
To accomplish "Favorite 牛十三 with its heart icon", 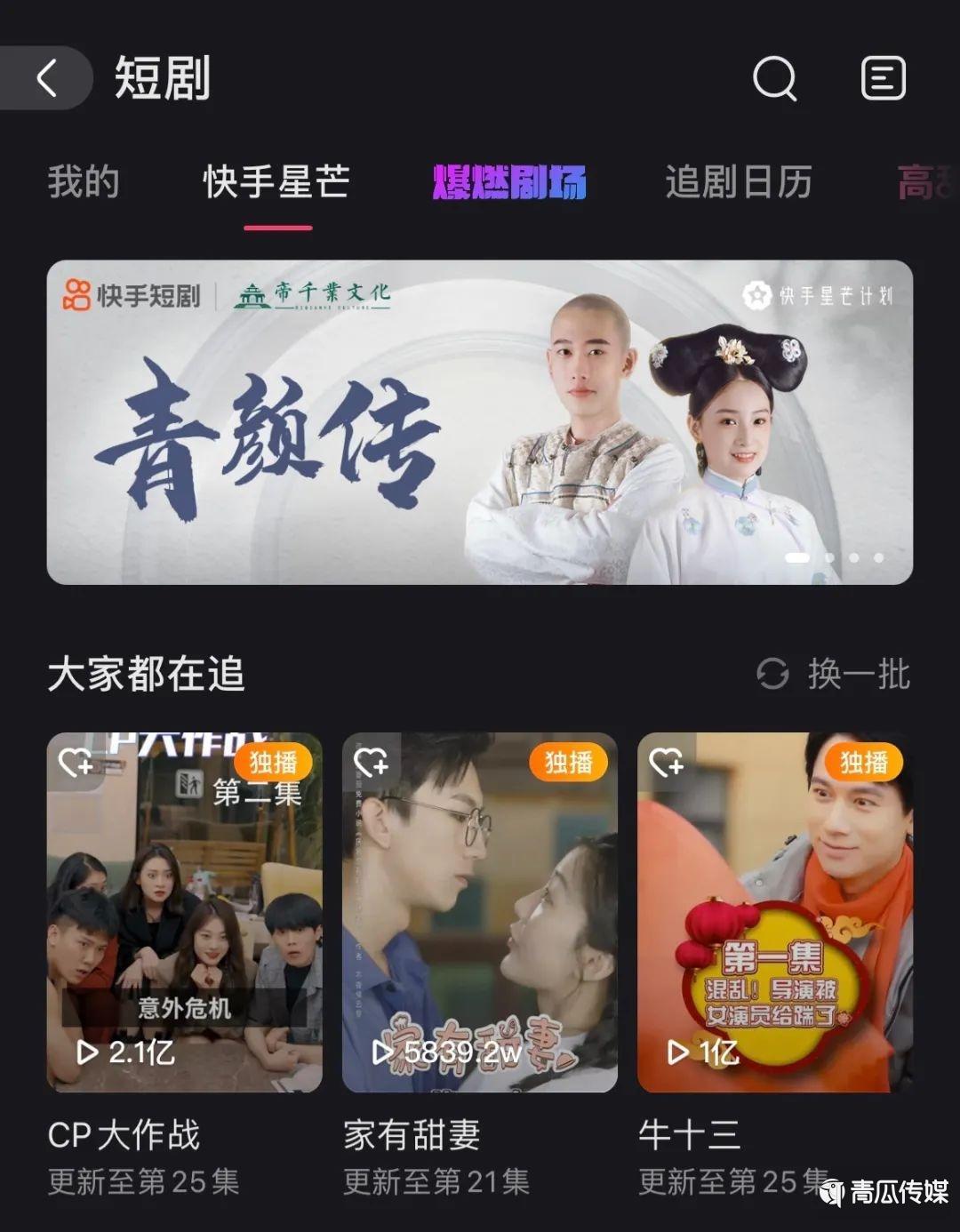I will coord(665,762).
